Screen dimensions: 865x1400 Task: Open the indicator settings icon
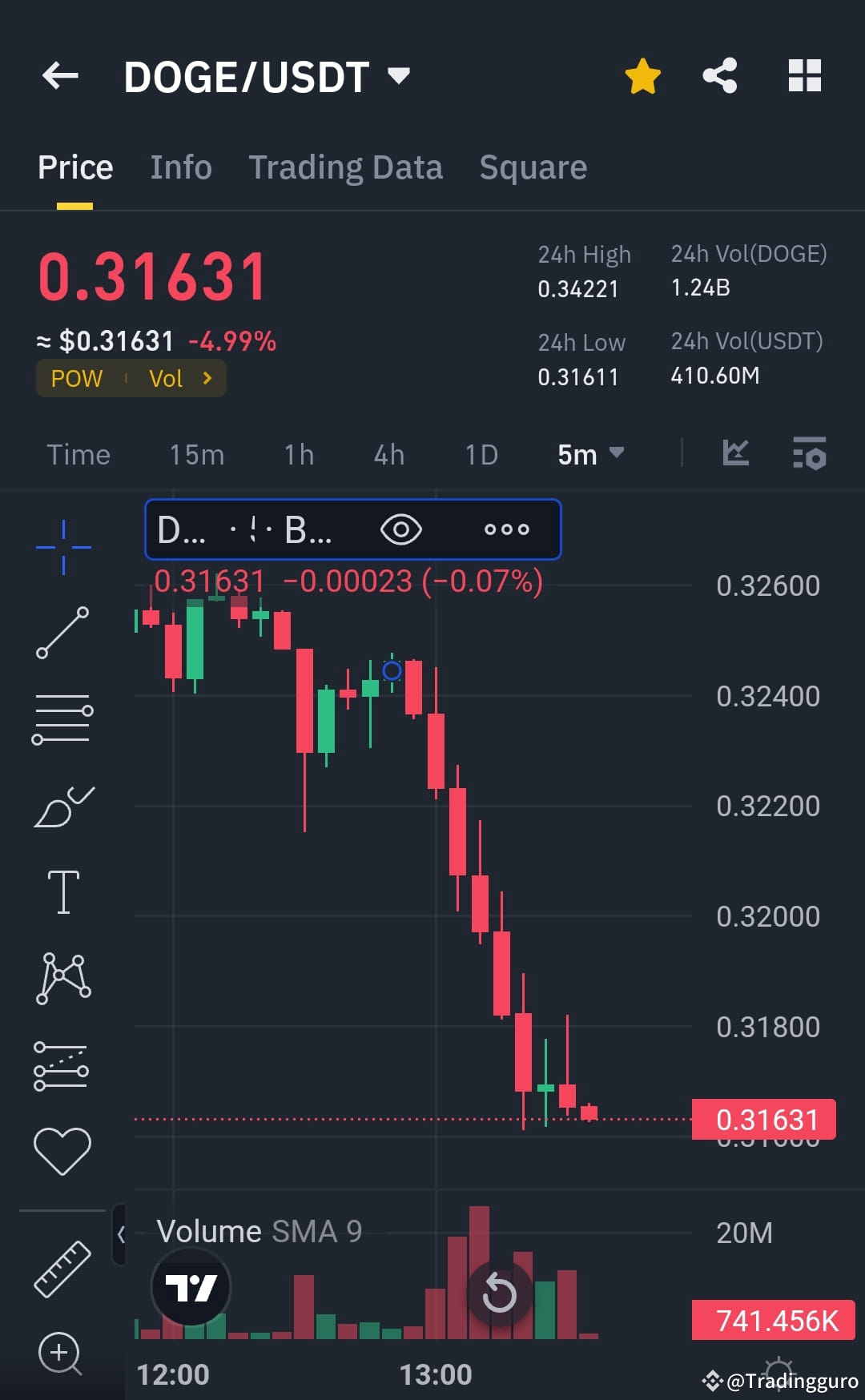809,454
